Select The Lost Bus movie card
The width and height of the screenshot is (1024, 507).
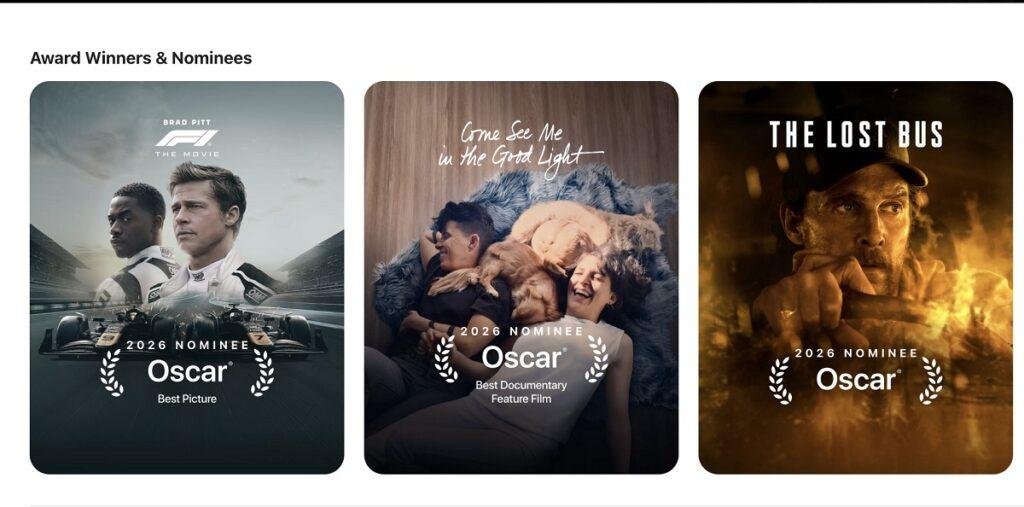tap(855, 277)
